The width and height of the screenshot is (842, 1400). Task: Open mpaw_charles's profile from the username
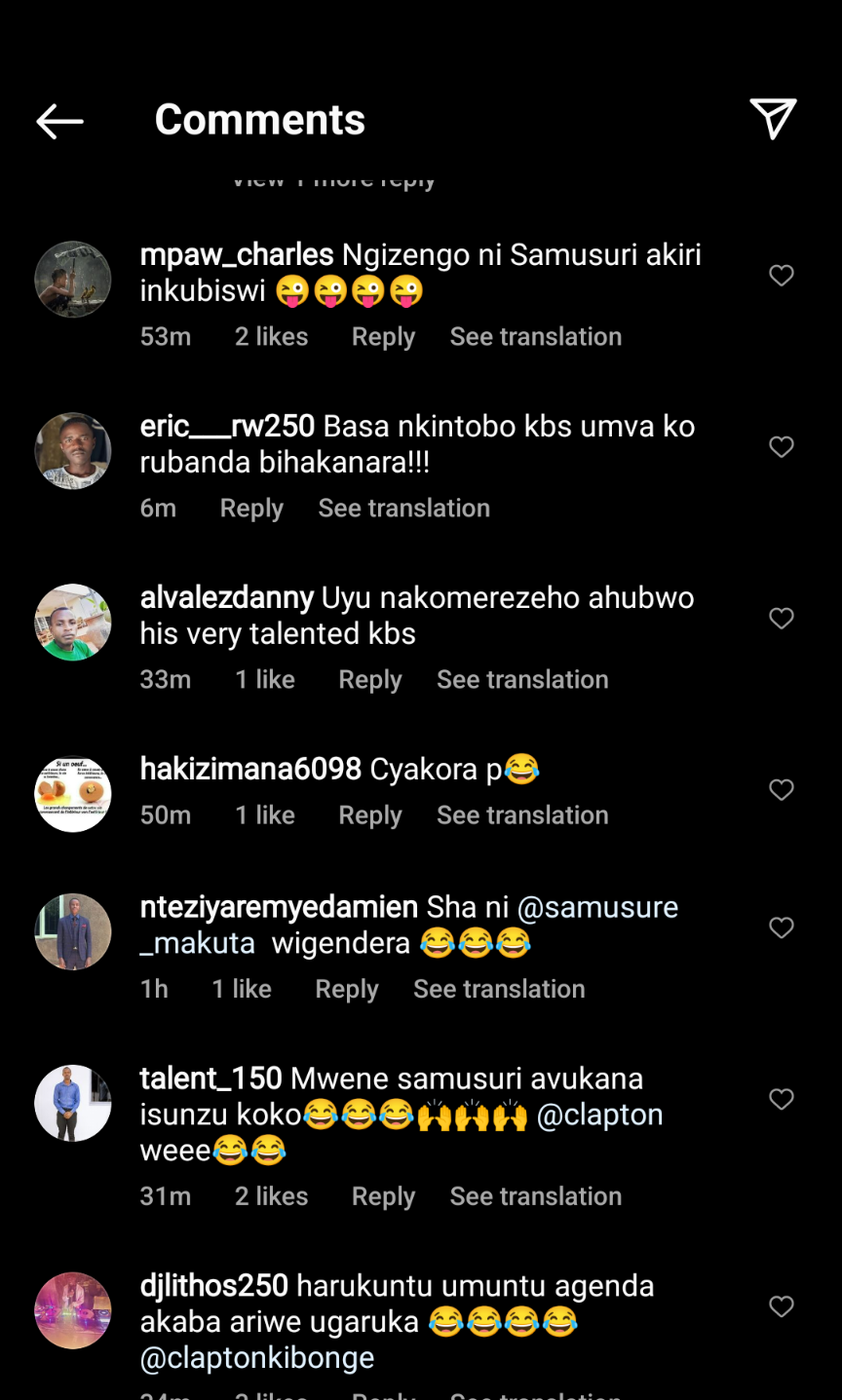(x=237, y=255)
